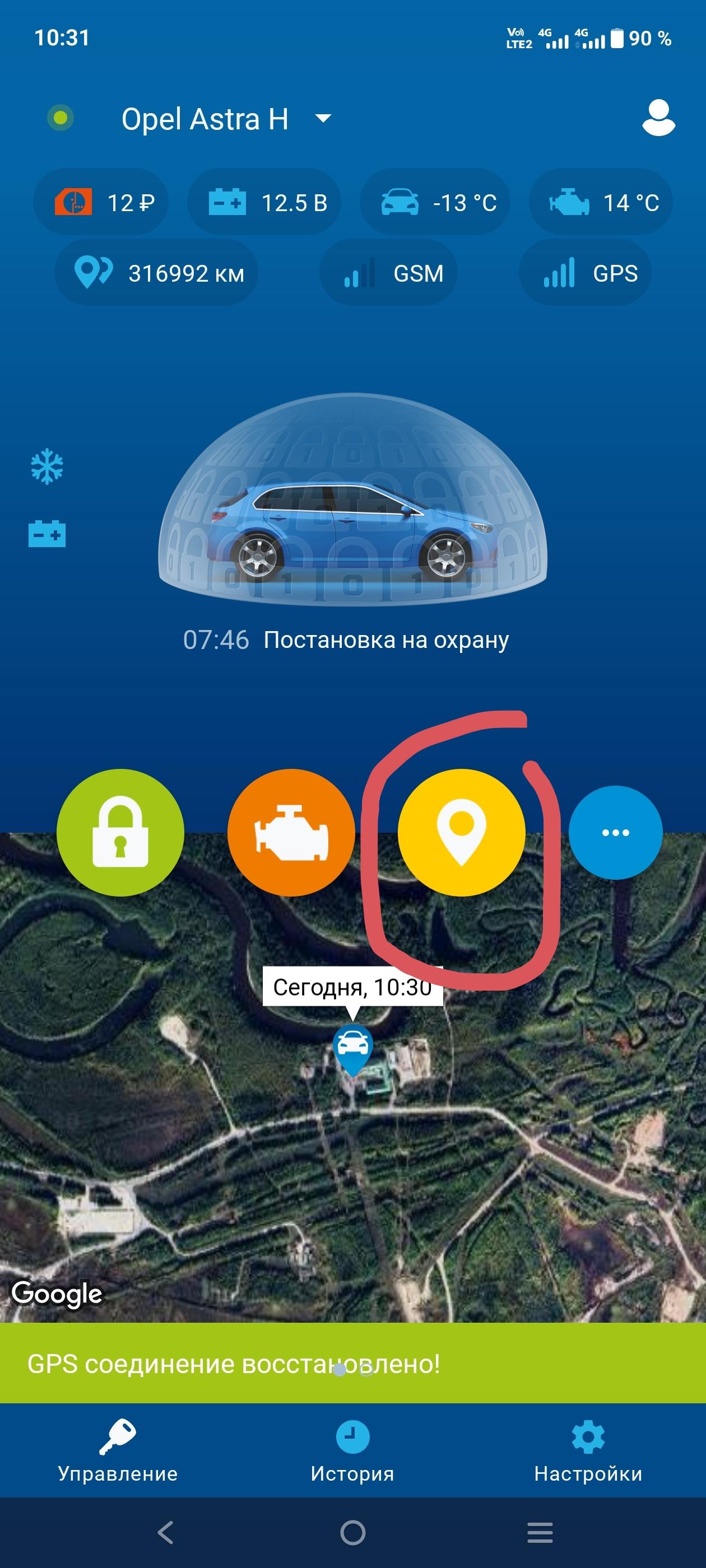Screen dimensions: 706x1568
Task: Tap the 12.5 В battery voltage chip
Action: click(x=264, y=203)
